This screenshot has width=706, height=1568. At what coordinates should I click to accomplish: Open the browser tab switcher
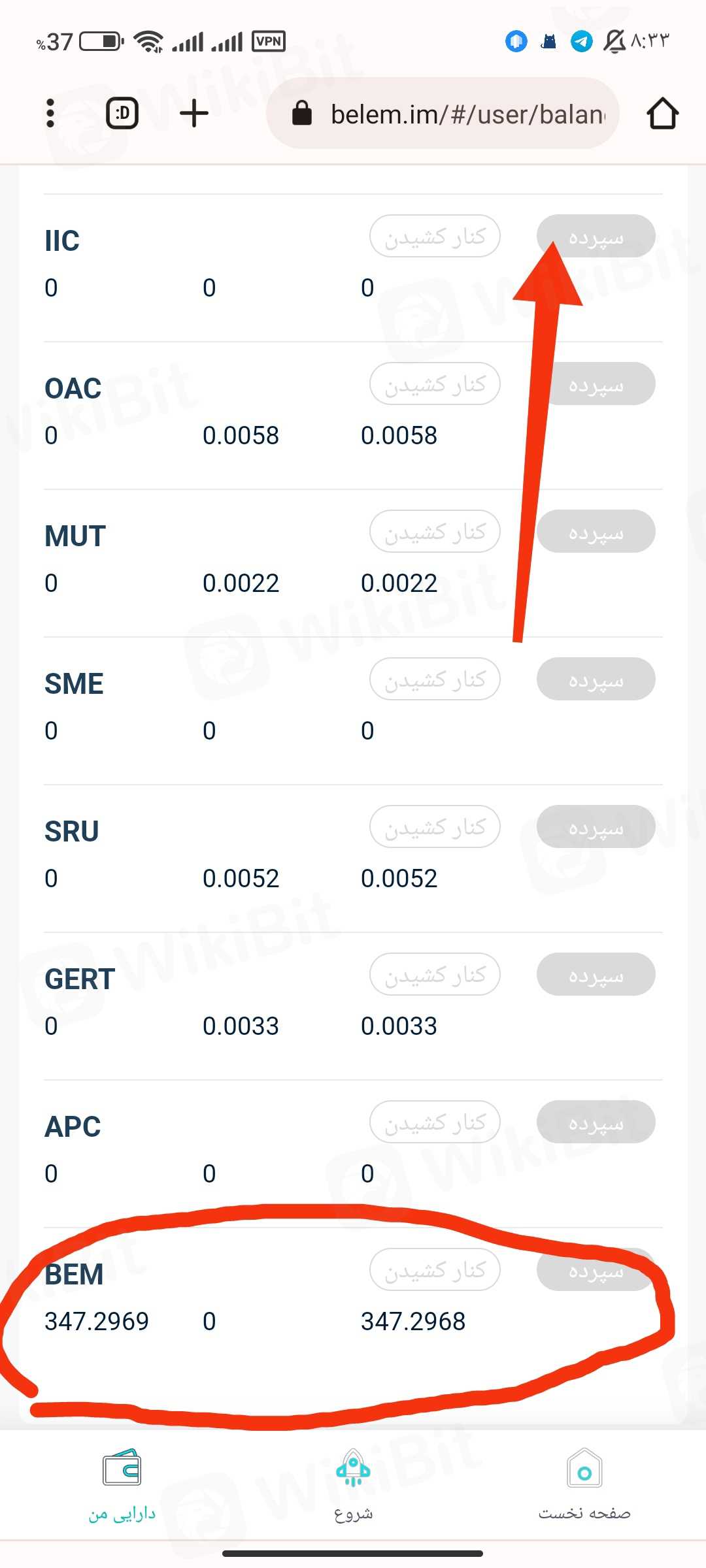[x=122, y=114]
